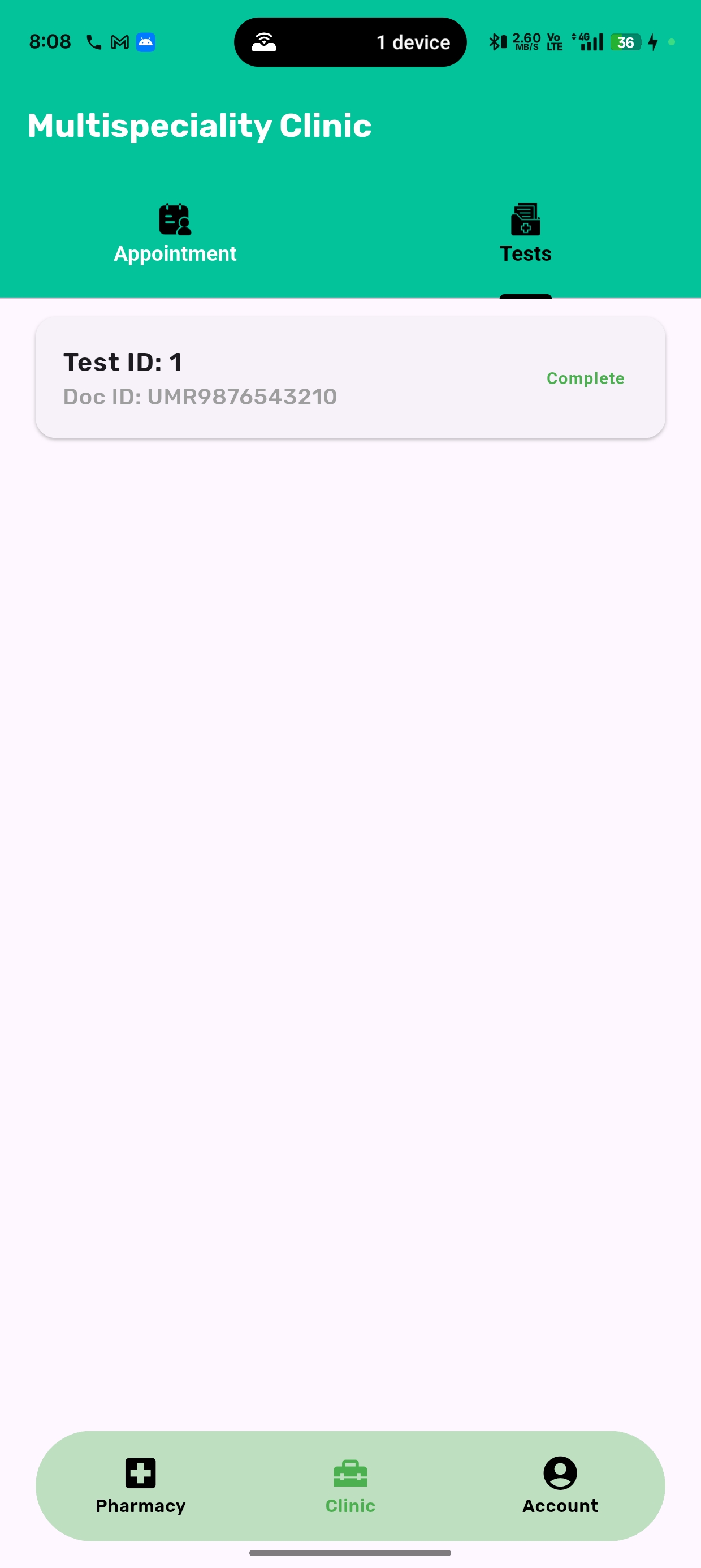The height and width of the screenshot is (1568, 701).
Task: Select the Tests tab
Action: click(x=525, y=234)
